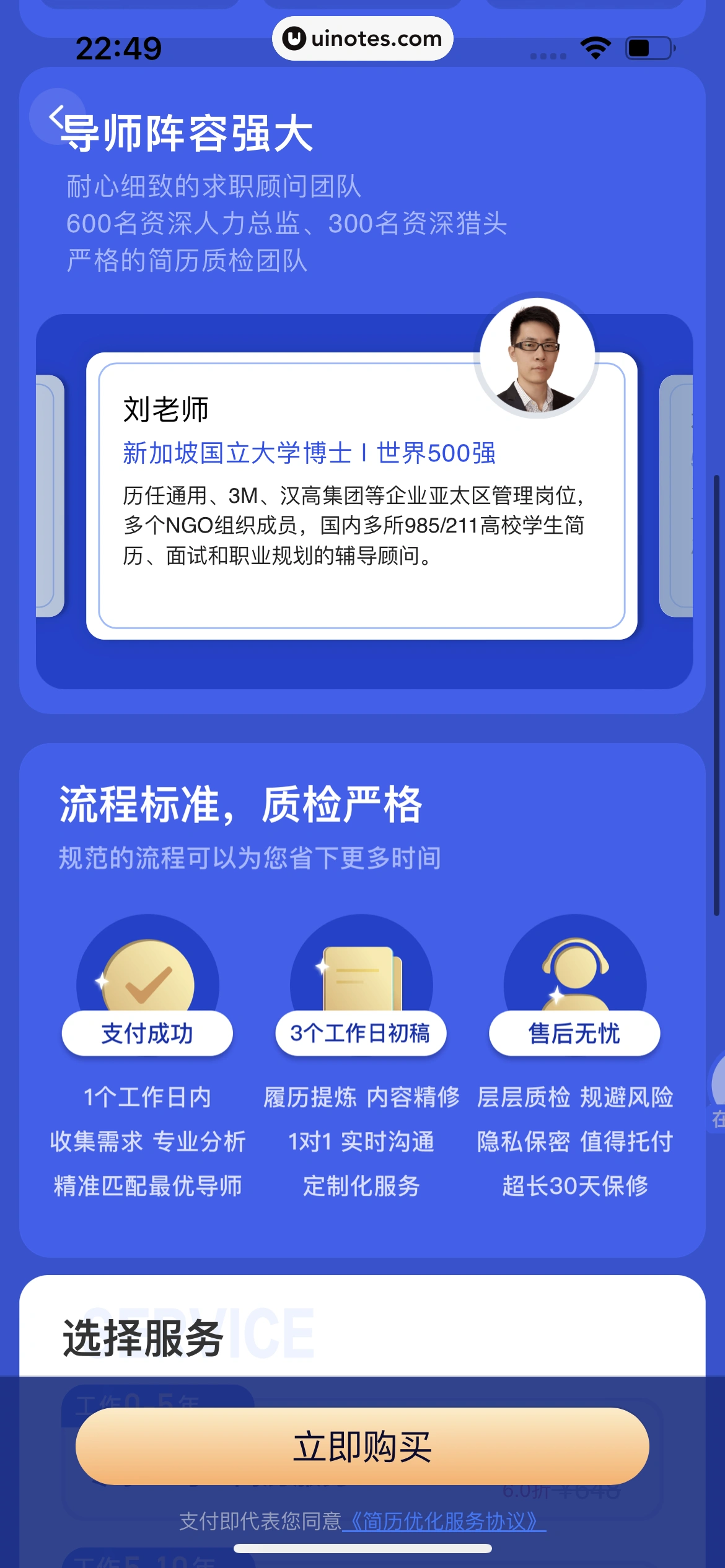725x1568 pixels.
Task: Go back using the back arrow
Action: (x=57, y=116)
